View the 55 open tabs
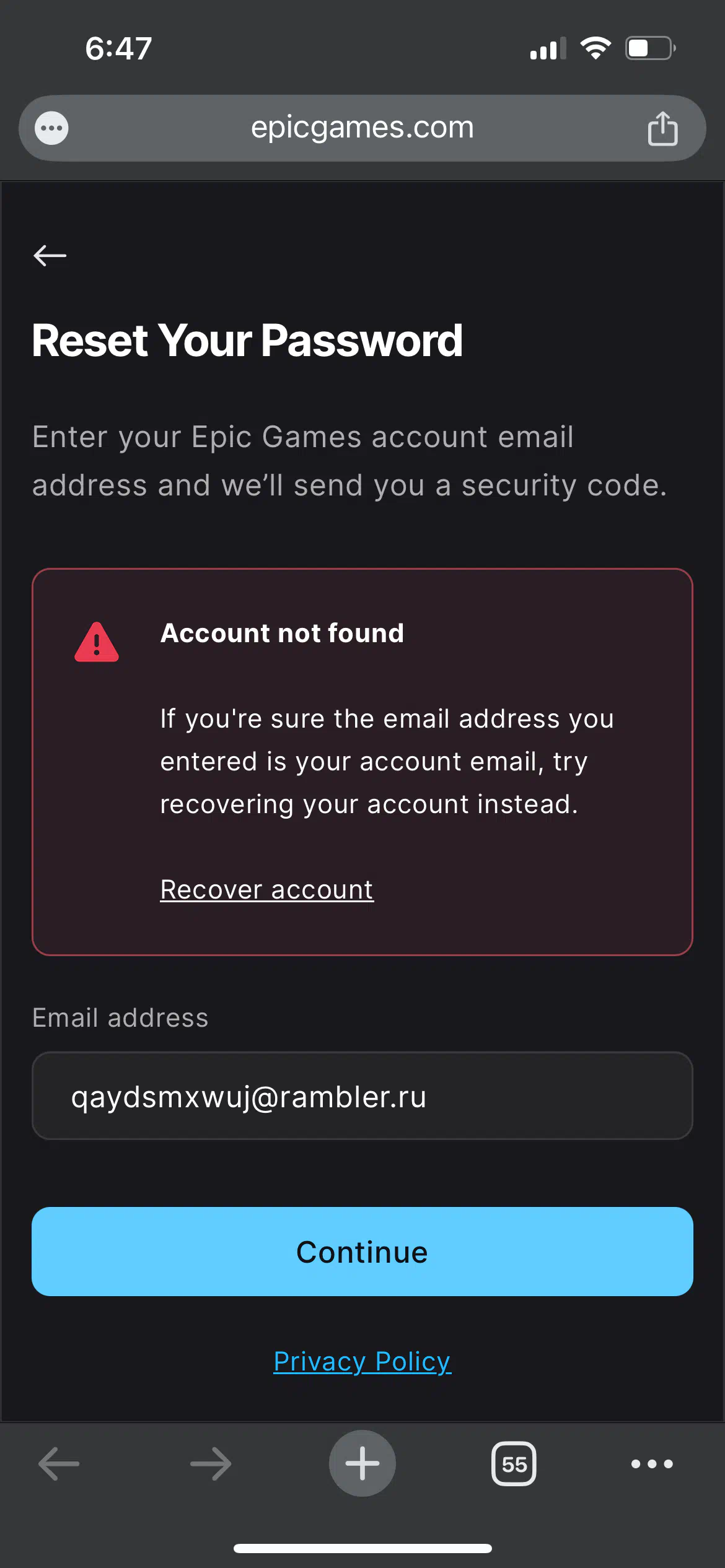Screen dimensions: 725x1568 514,1464
